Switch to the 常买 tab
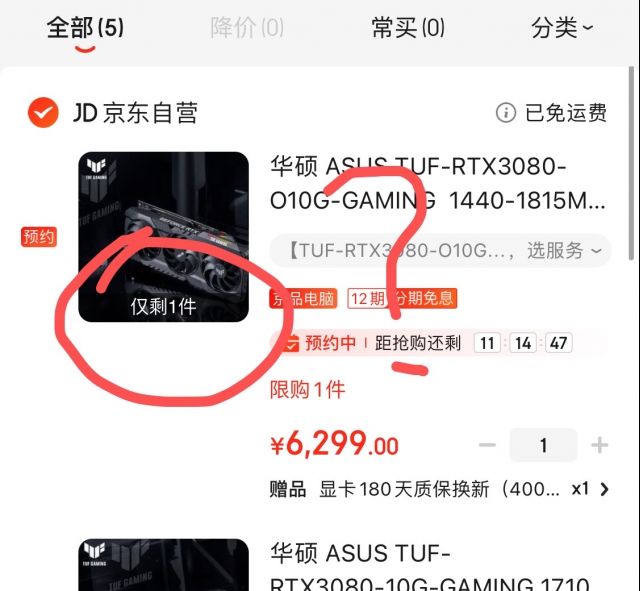This screenshot has width=640, height=591. click(408, 28)
